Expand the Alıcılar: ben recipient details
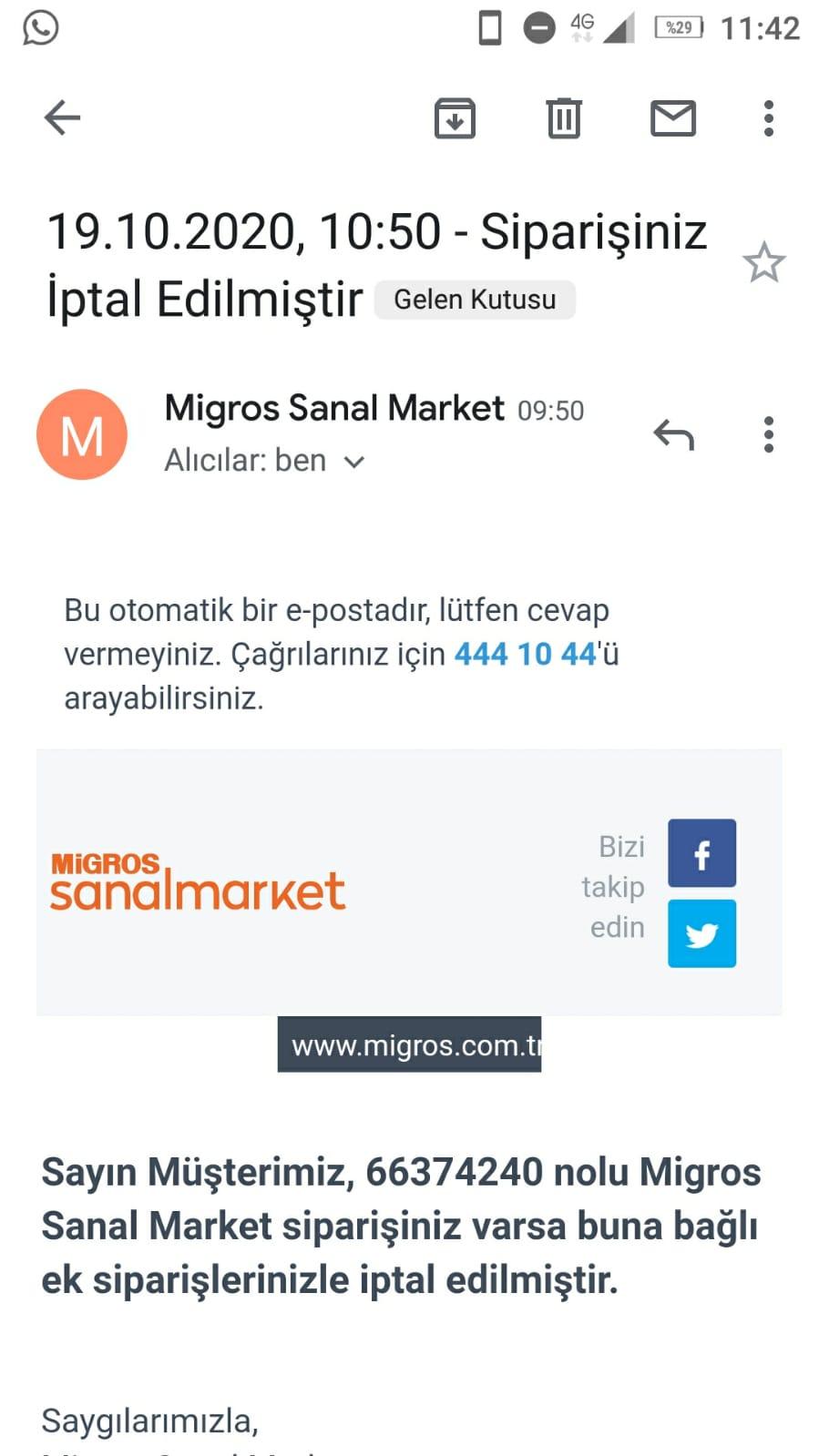 tap(264, 461)
